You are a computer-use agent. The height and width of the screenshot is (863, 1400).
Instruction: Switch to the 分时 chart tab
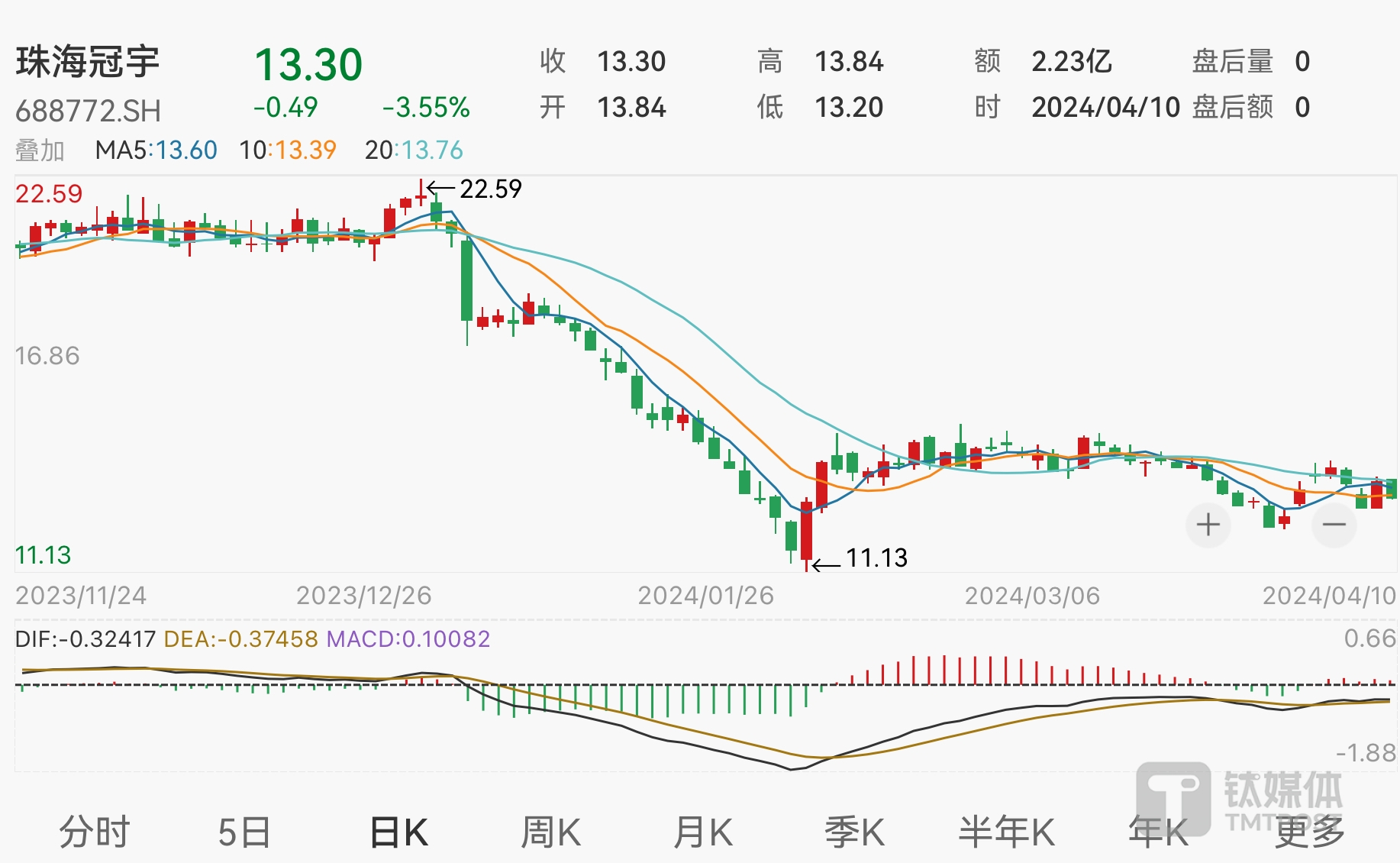(x=95, y=832)
